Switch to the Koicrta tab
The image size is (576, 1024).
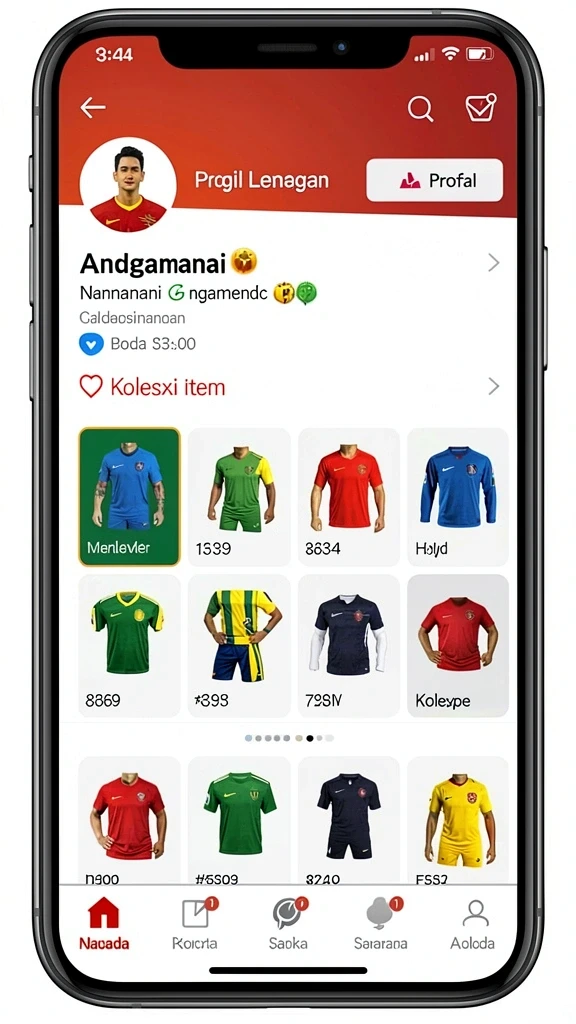(x=195, y=923)
